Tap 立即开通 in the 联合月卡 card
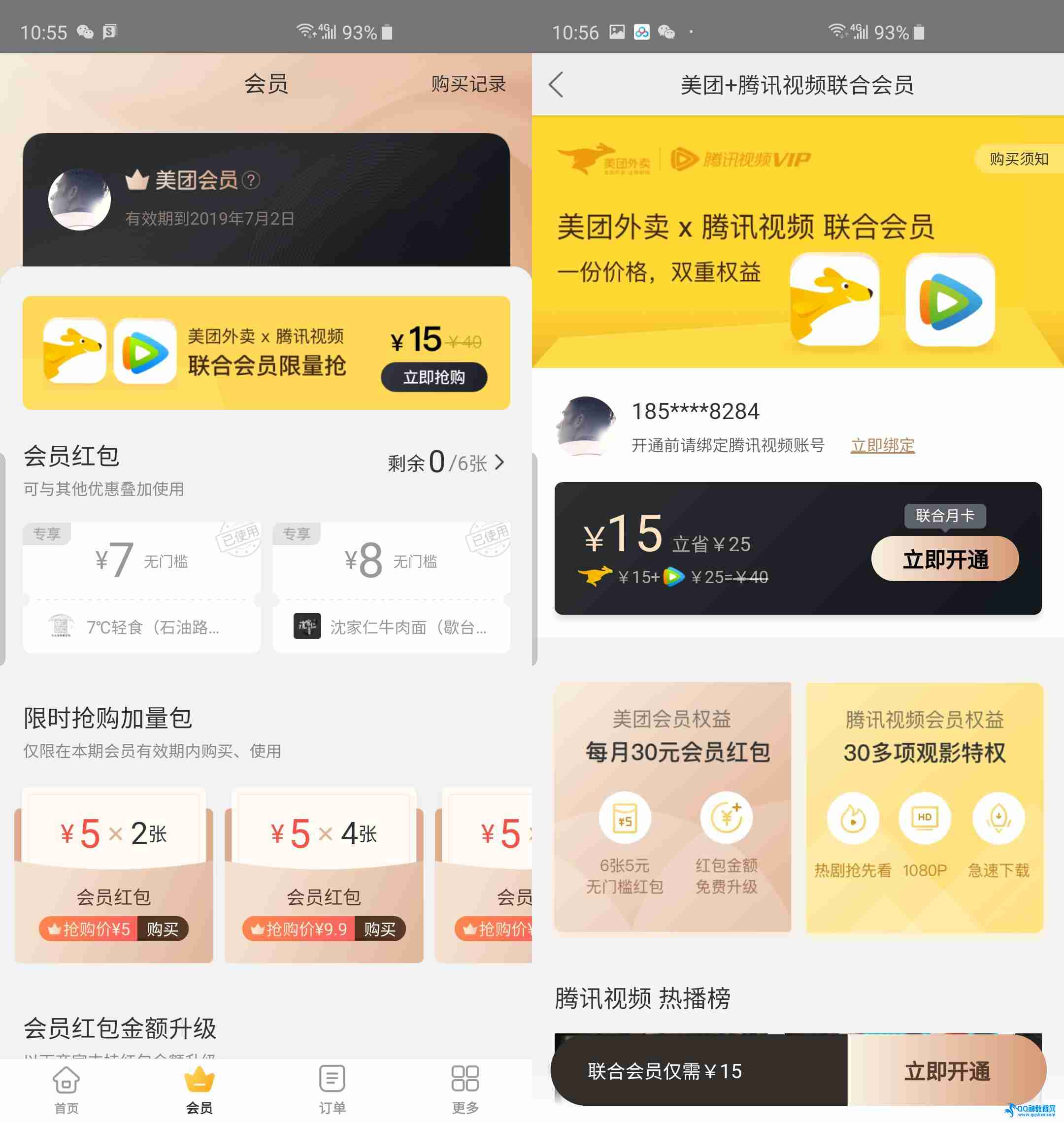Screen dimensions: 1064x1123 (945, 559)
